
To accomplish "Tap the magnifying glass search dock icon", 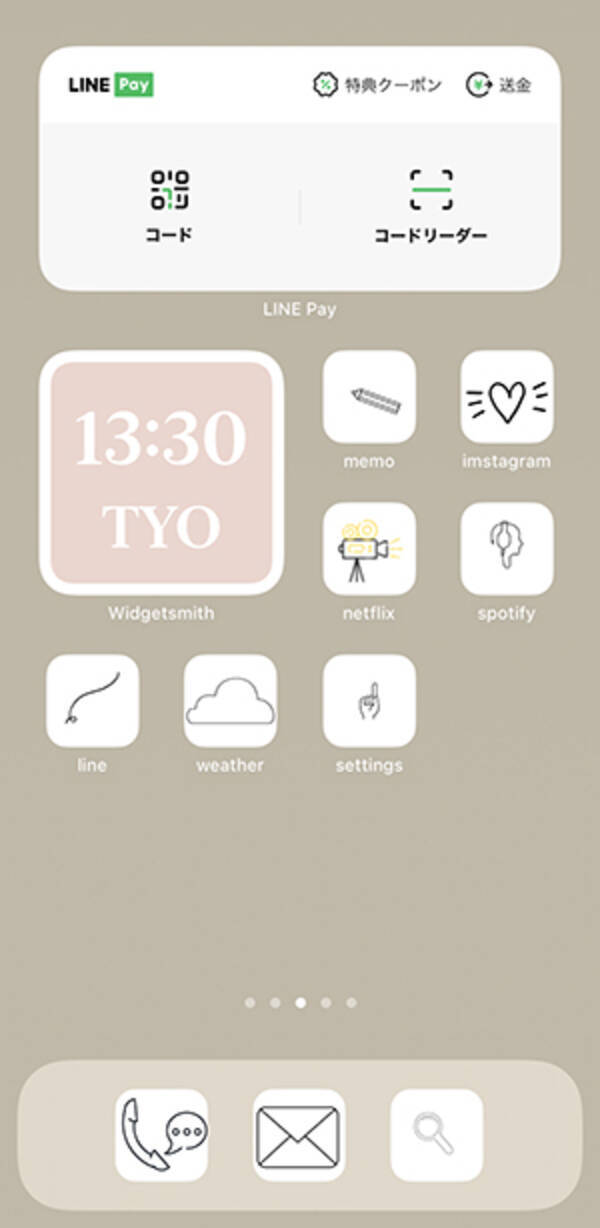I will (x=436, y=1135).
